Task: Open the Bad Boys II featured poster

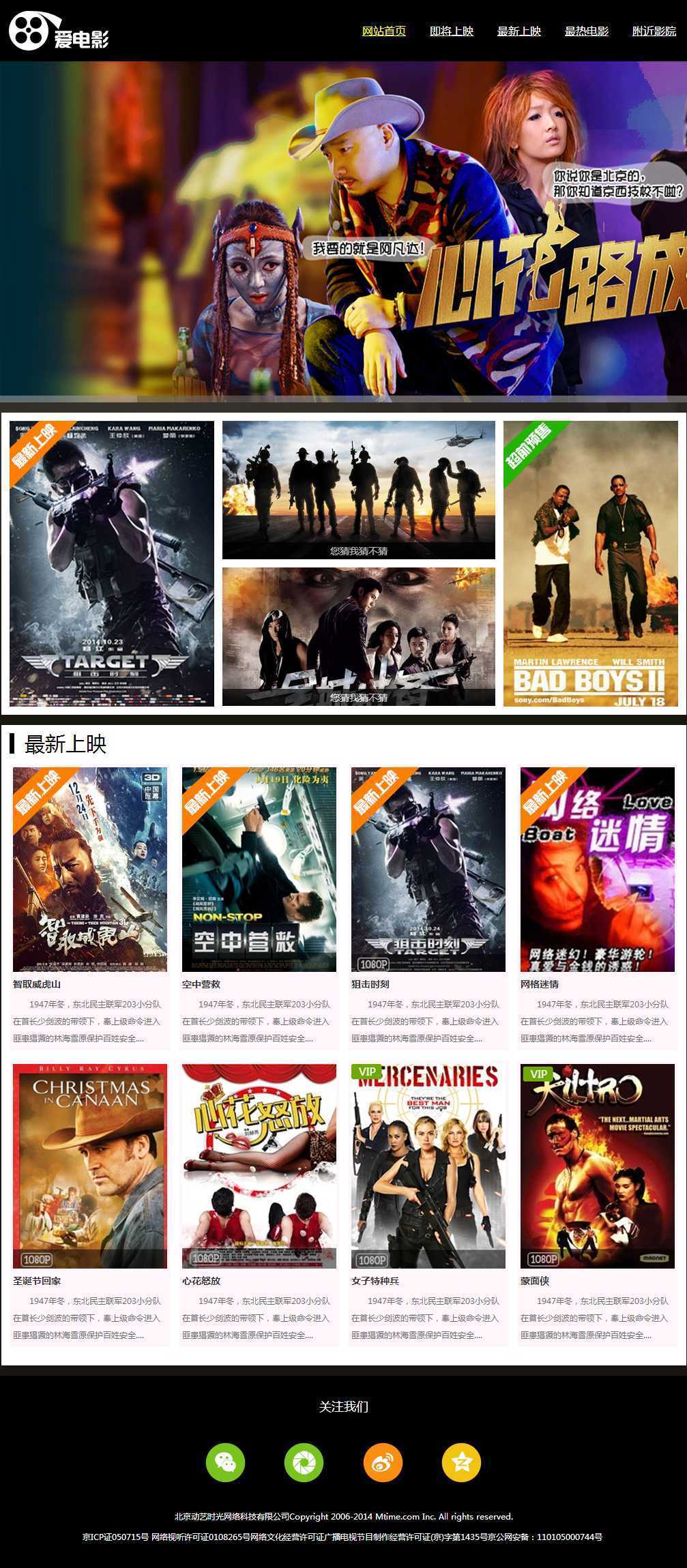Action: click(x=590, y=563)
